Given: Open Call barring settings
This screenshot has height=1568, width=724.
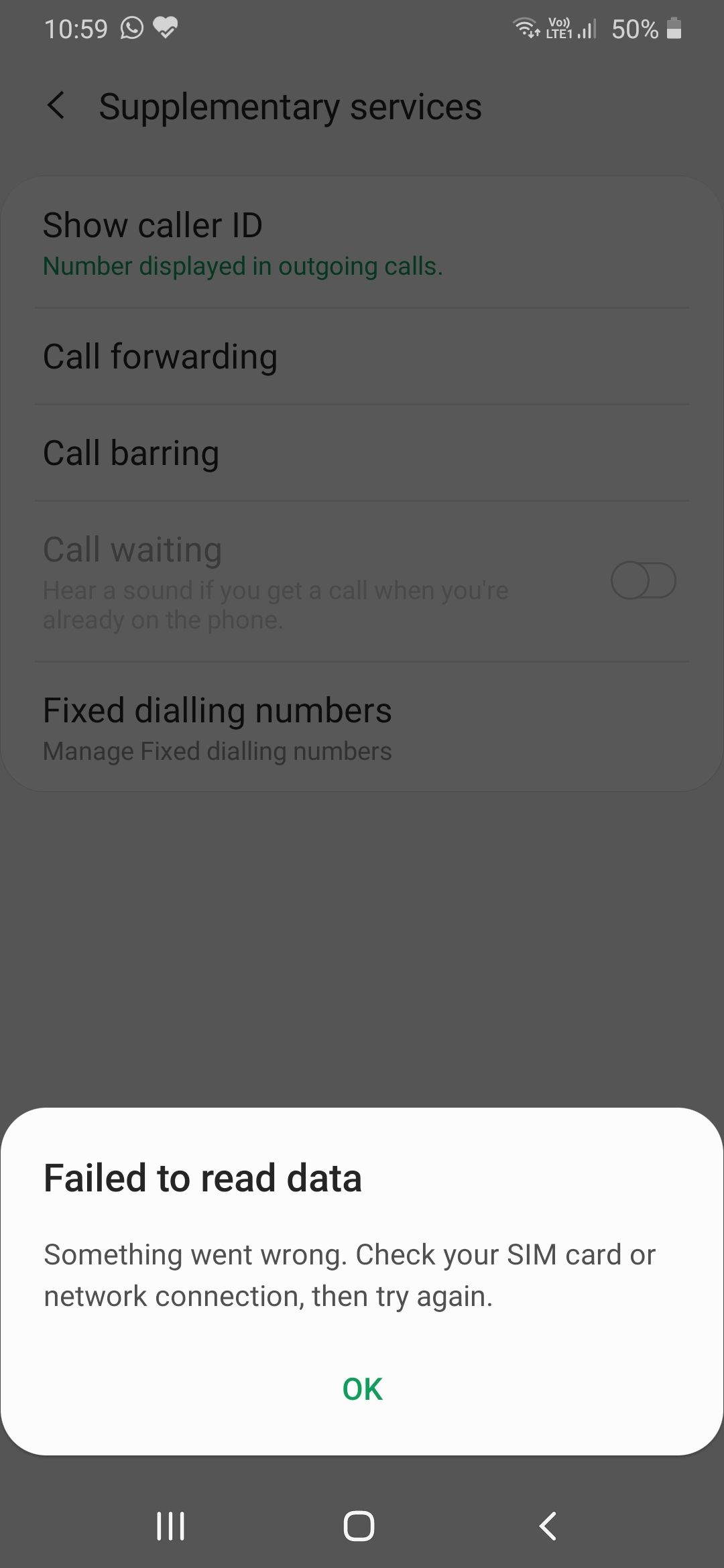Looking at the screenshot, I should 362,453.
